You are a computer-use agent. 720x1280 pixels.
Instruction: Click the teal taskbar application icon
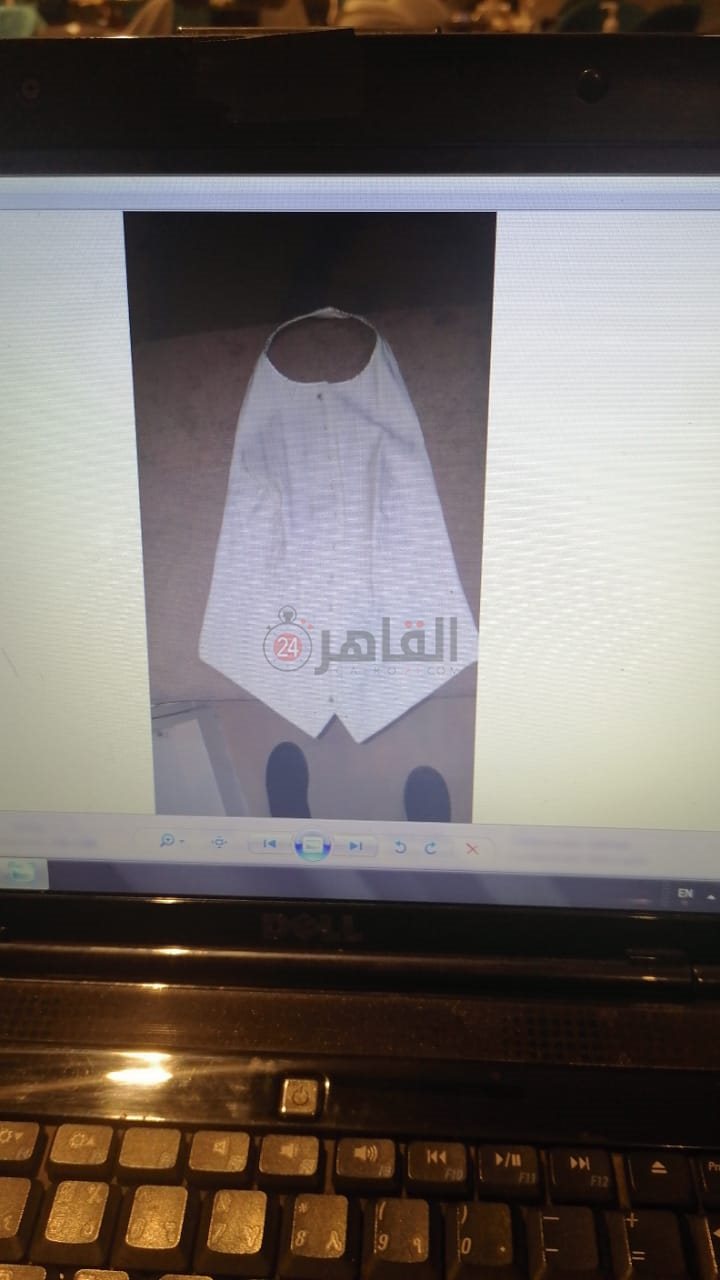18,872
